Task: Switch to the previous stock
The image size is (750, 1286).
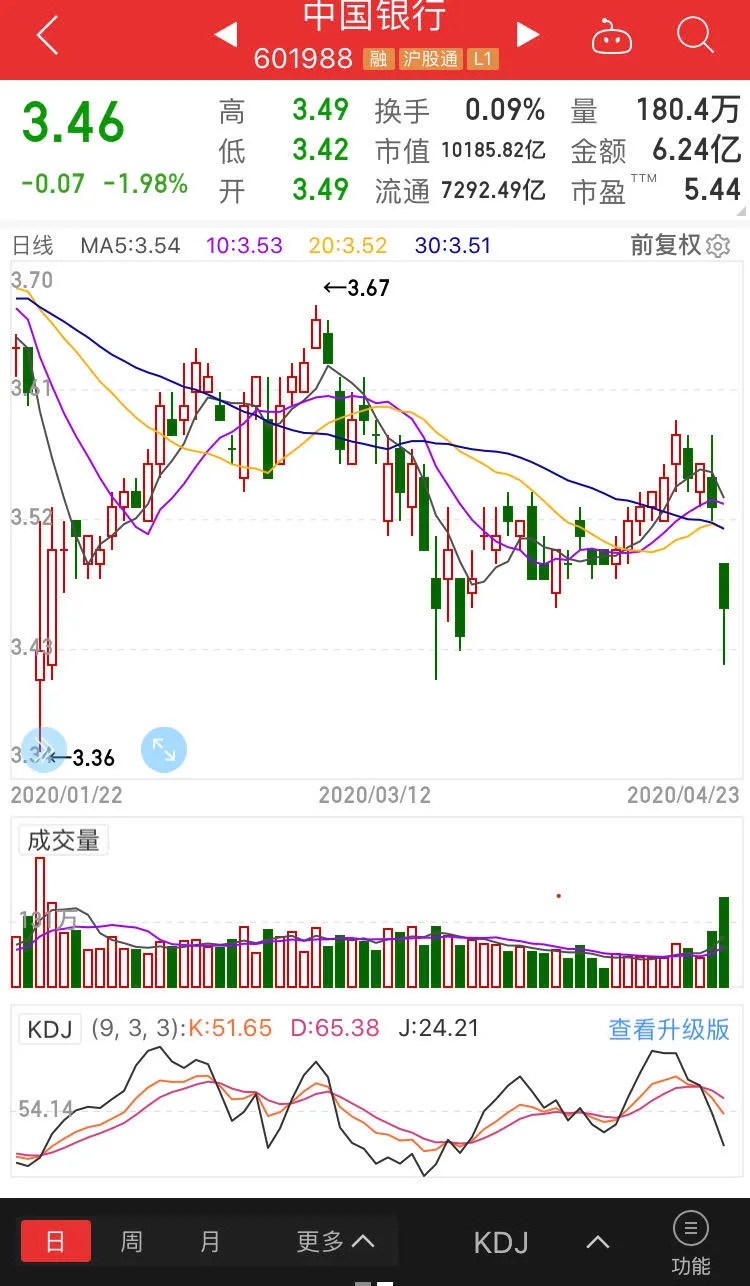Action: point(226,36)
